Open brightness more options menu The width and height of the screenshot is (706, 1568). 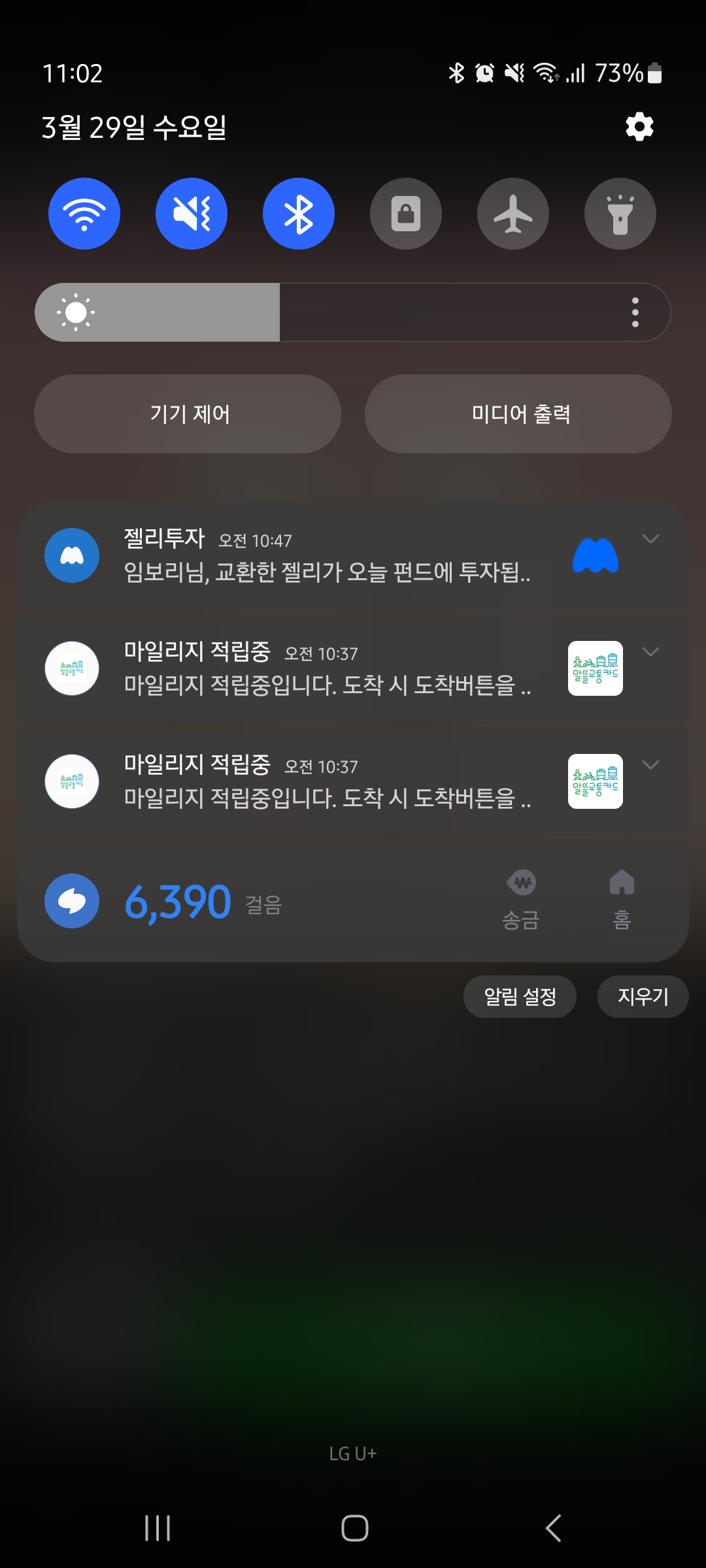point(635,312)
